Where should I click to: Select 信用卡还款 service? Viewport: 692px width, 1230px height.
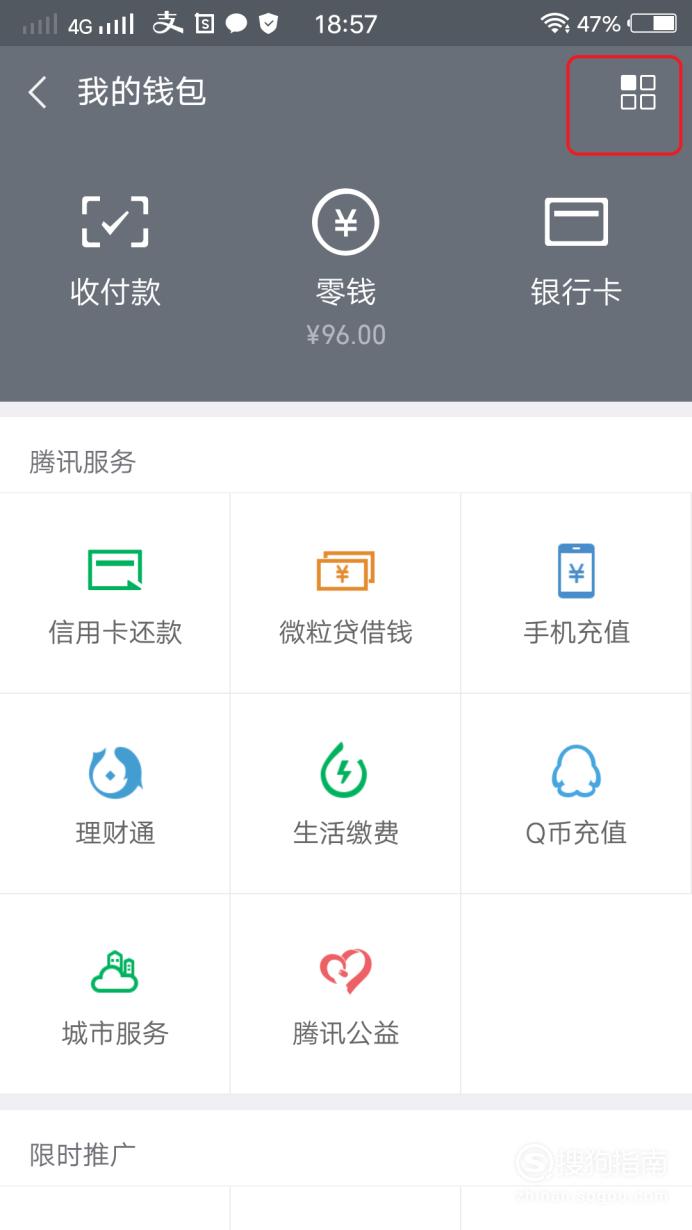tap(115, 593)
